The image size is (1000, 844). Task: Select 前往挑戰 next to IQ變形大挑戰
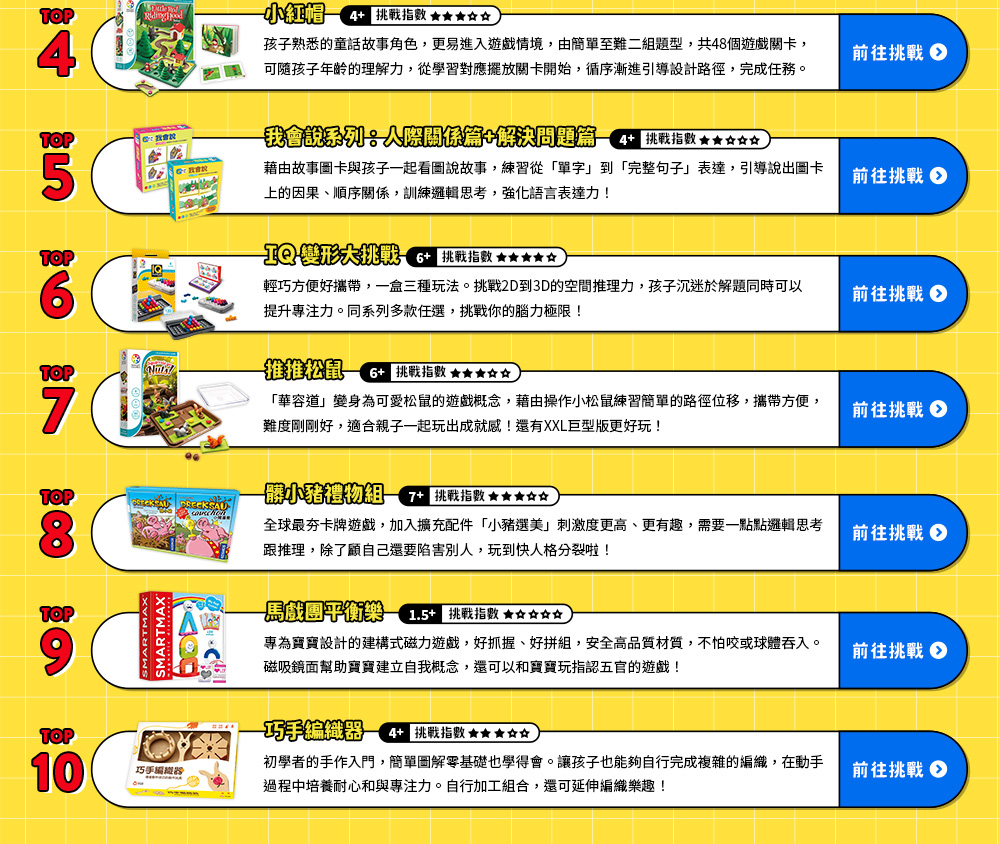coord(899,294)
